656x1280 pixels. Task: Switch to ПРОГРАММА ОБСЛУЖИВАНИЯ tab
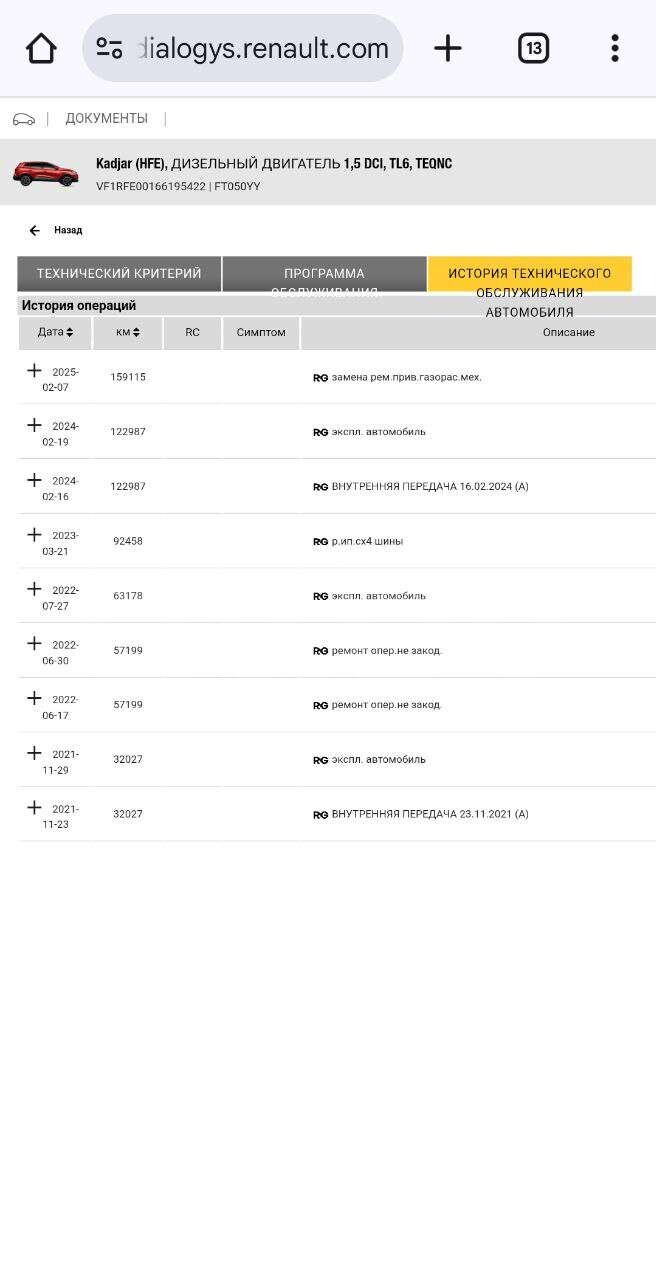click(324, 274)
